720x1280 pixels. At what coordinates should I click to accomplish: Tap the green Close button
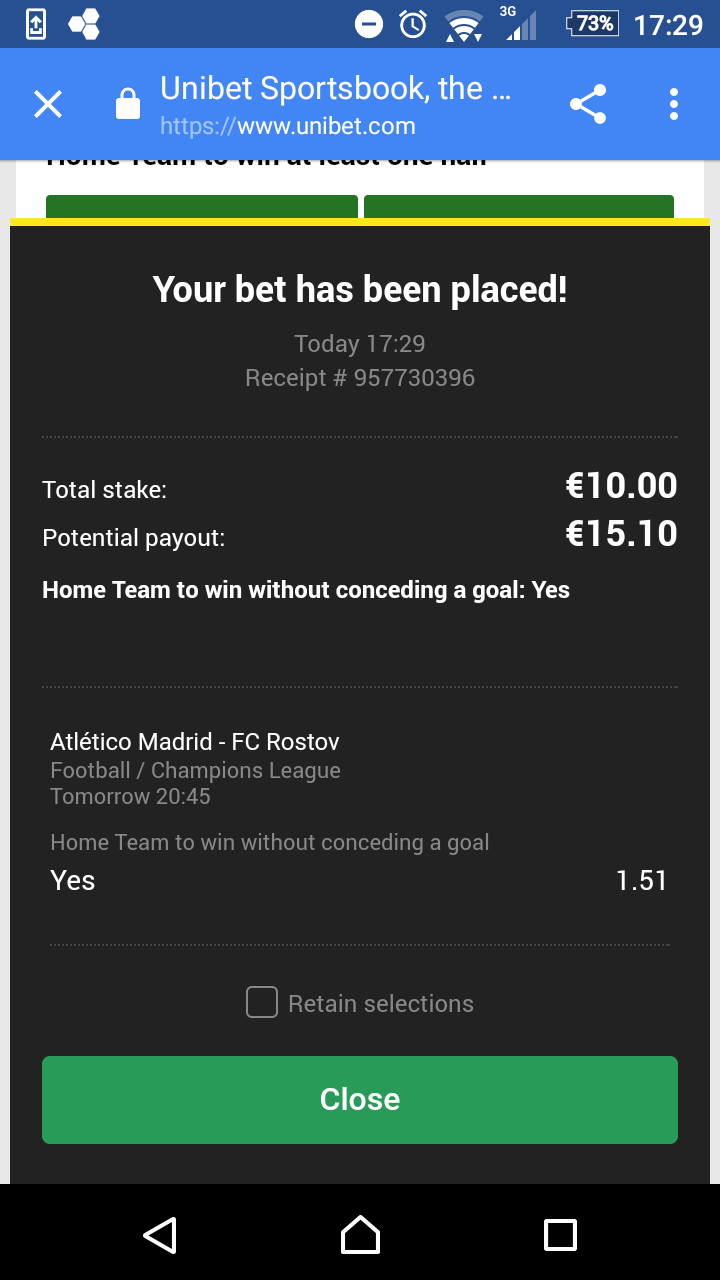tap(360, 1099)
